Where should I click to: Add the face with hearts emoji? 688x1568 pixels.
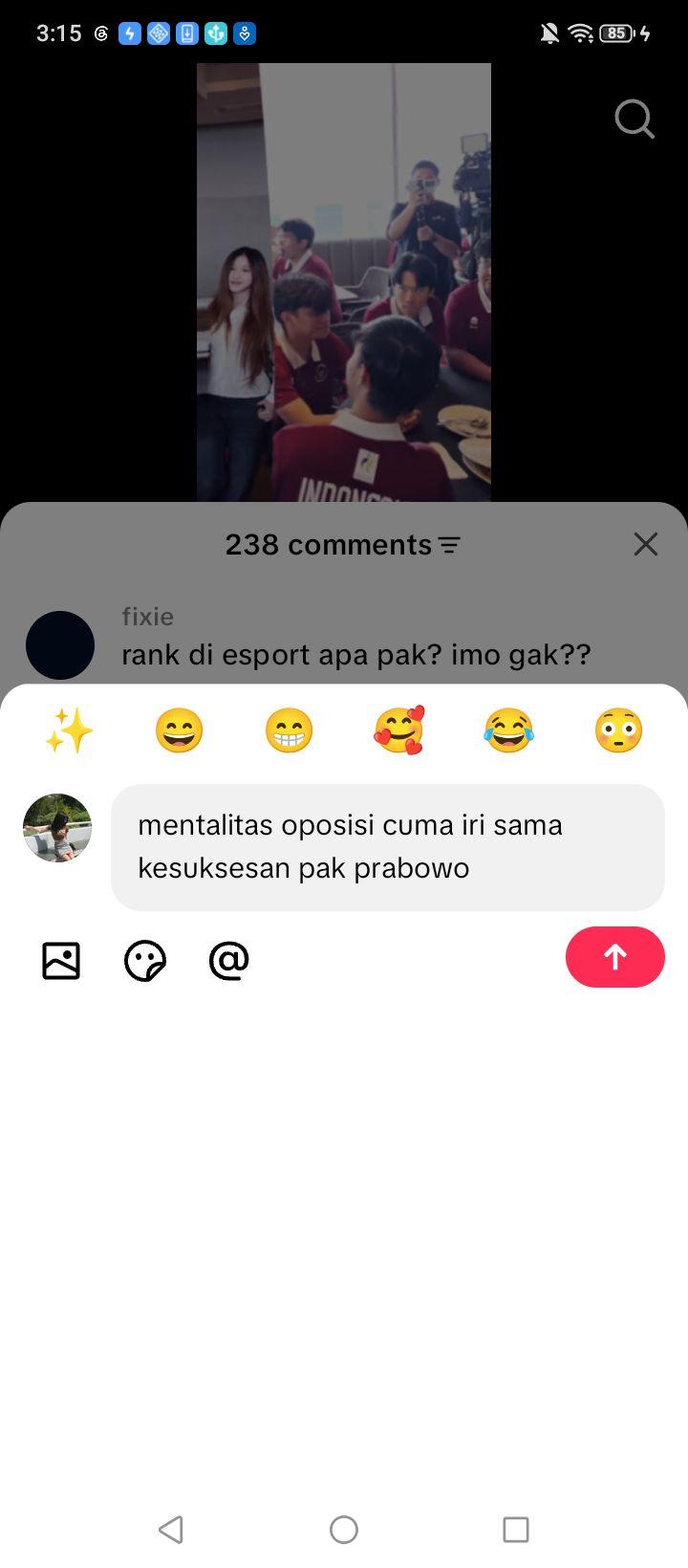click(398, 731)
